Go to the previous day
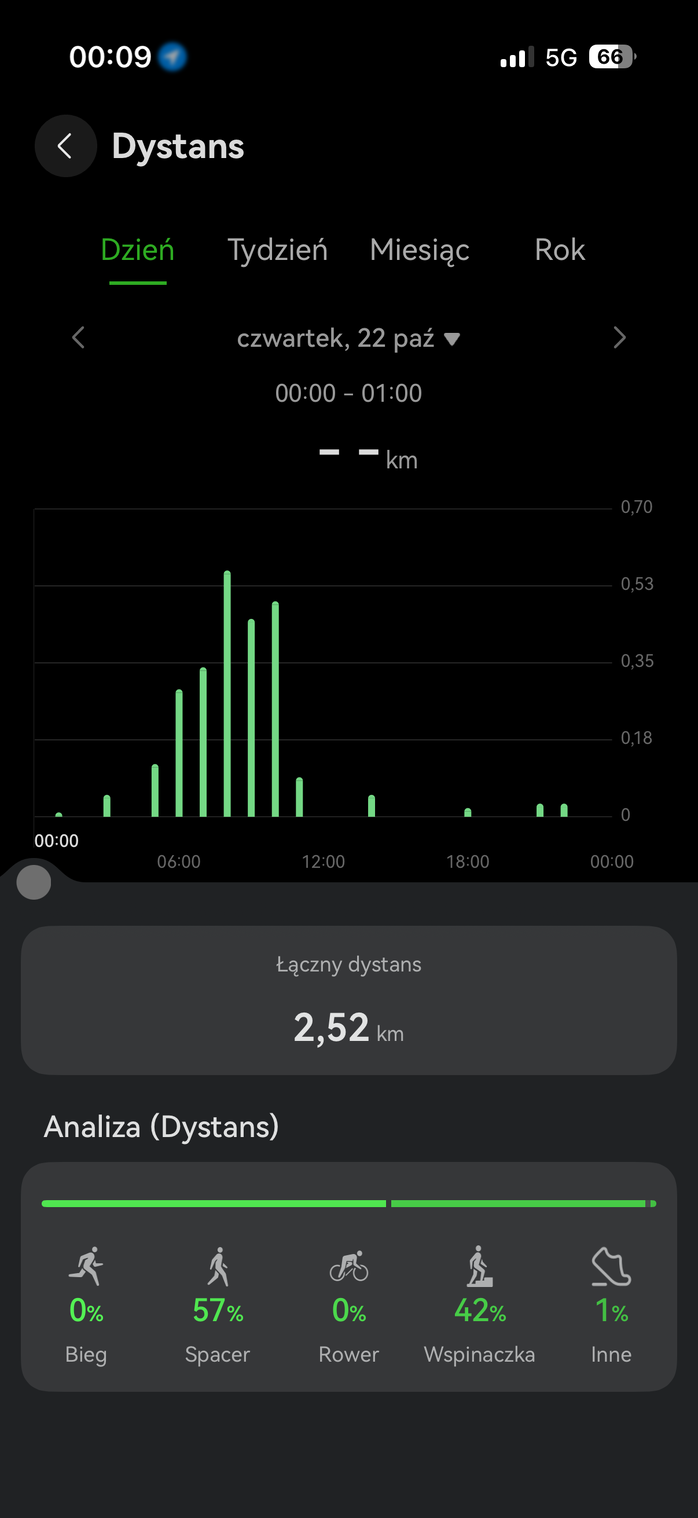 point(78,338)
